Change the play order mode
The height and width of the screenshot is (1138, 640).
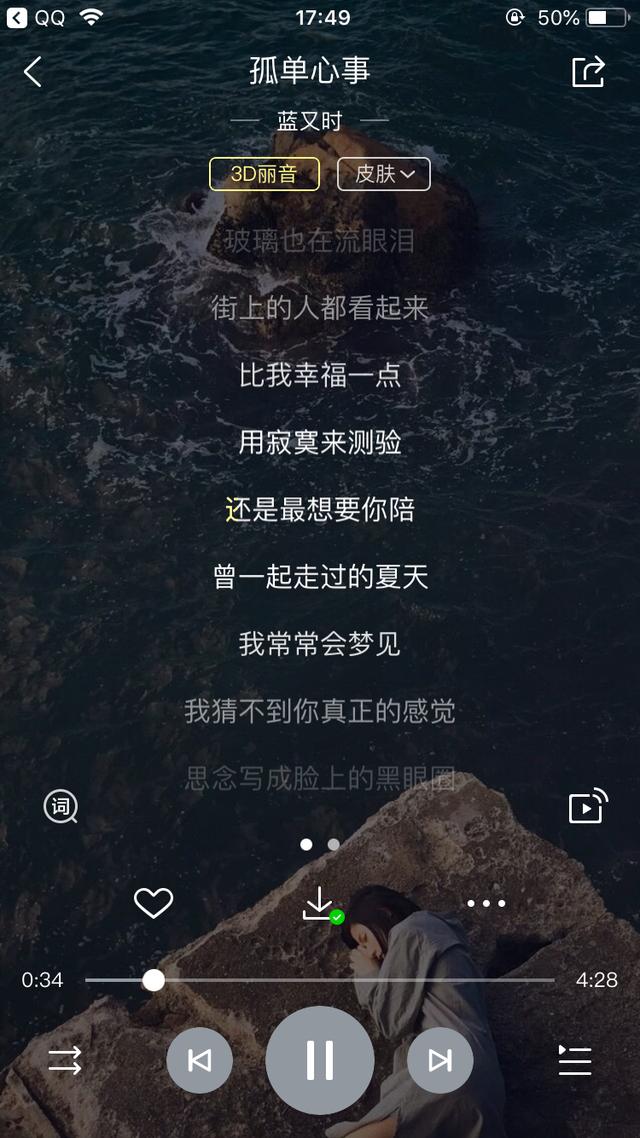point(65,1060)
